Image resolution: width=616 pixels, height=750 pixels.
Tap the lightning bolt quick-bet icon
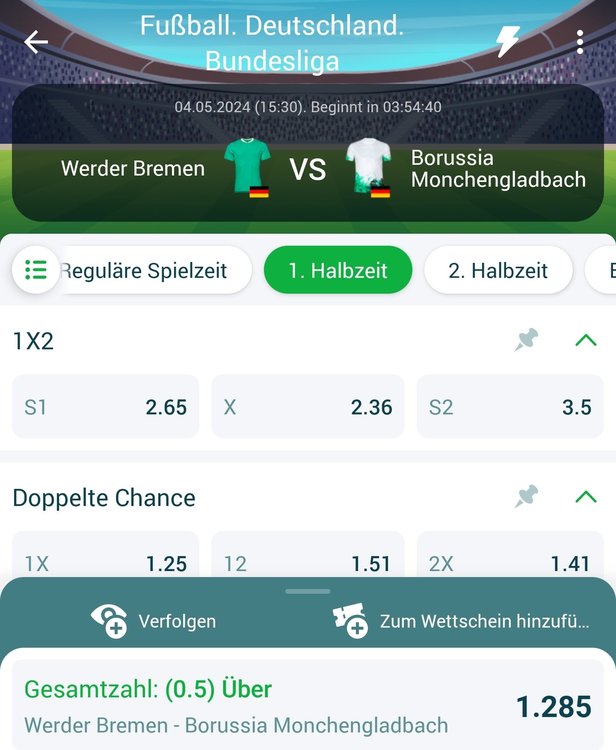pos(508,41)
